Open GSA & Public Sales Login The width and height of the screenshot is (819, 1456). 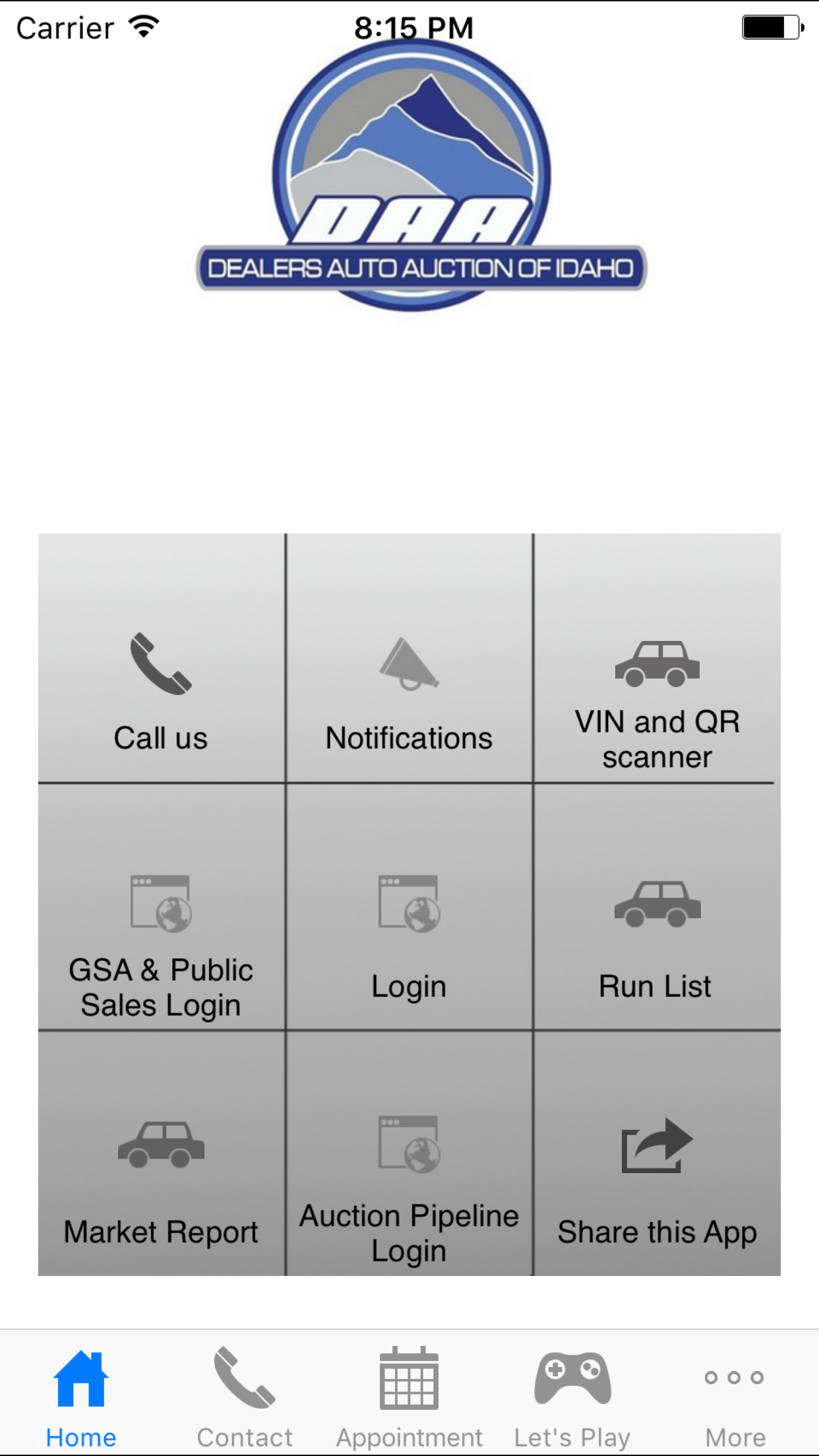(x=162, y=907)
